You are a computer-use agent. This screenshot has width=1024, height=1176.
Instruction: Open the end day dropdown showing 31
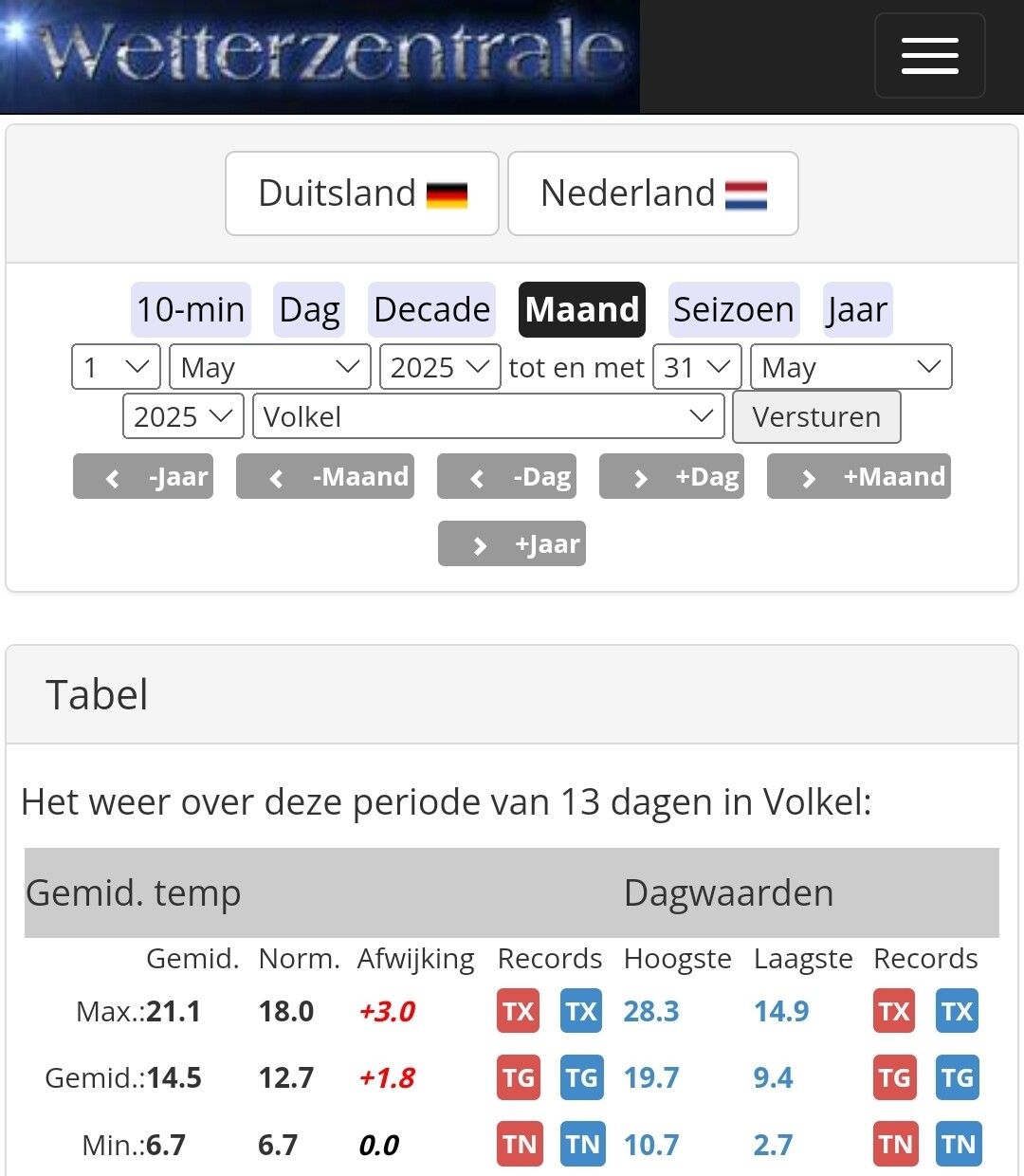697,367
